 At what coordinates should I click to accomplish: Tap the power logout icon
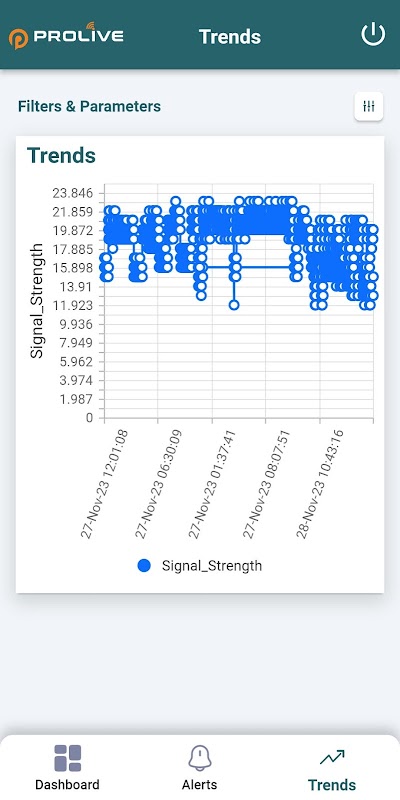point(373,35)
